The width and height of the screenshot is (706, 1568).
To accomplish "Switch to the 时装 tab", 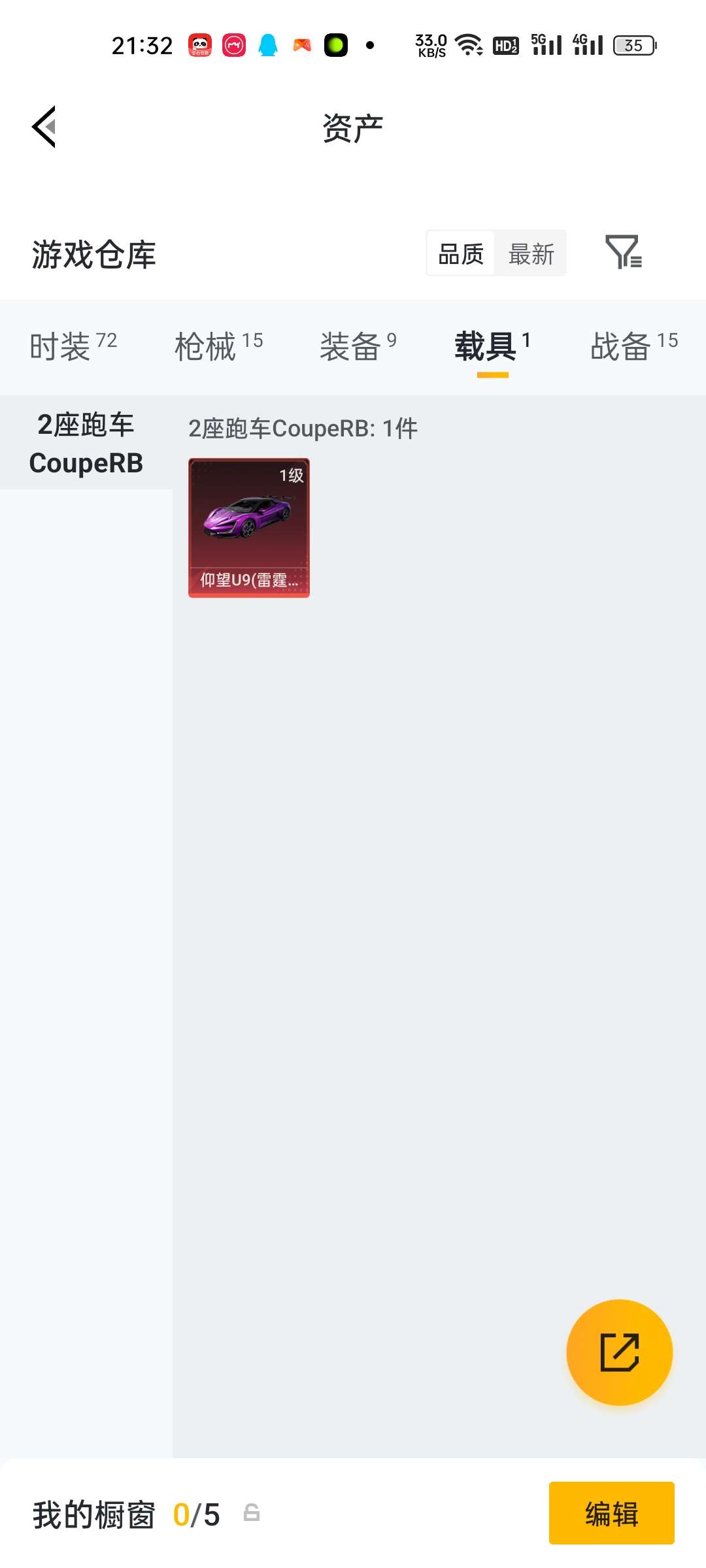I will [73, 346].
